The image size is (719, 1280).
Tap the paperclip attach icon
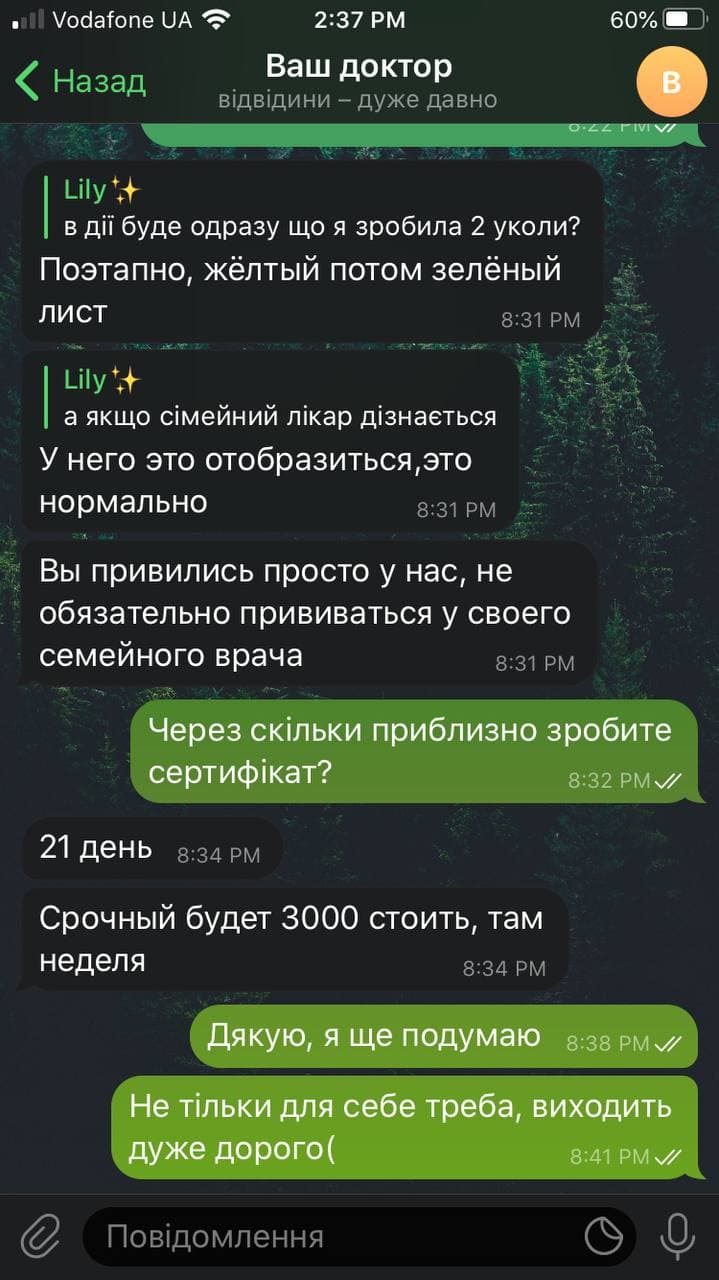point(40,1237)
